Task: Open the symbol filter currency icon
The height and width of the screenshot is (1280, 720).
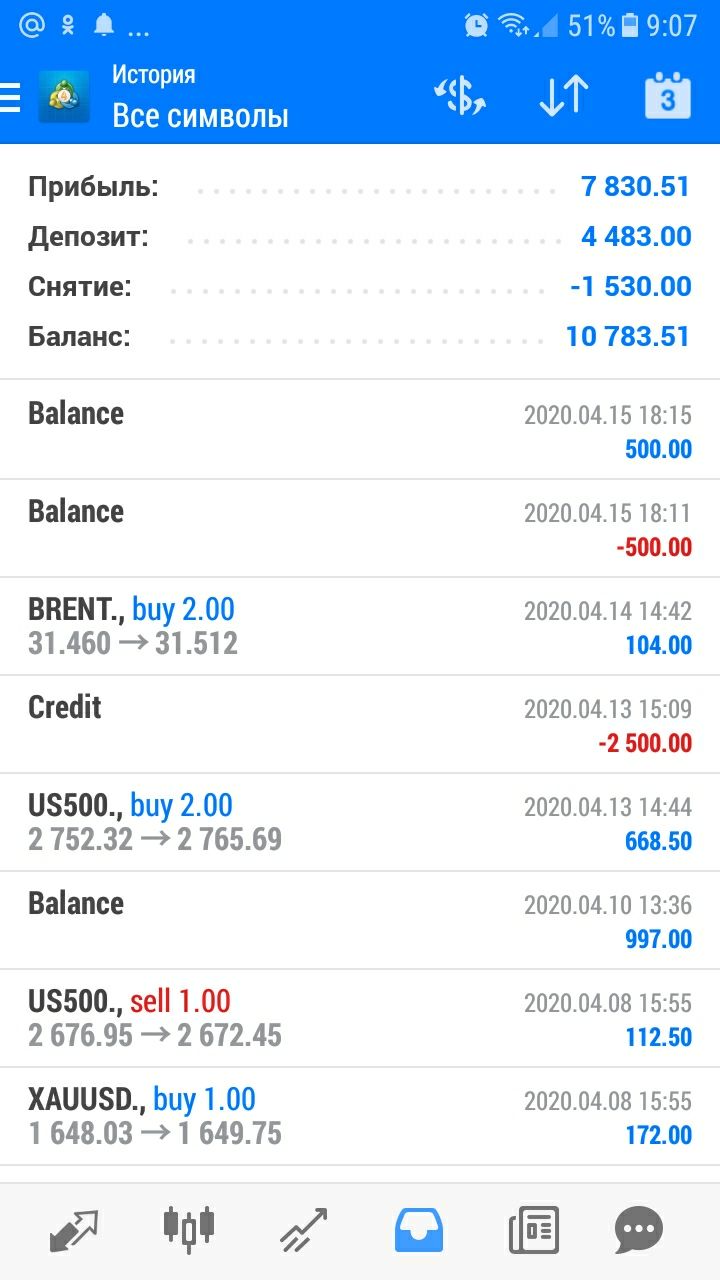Action: pos(460,97)
